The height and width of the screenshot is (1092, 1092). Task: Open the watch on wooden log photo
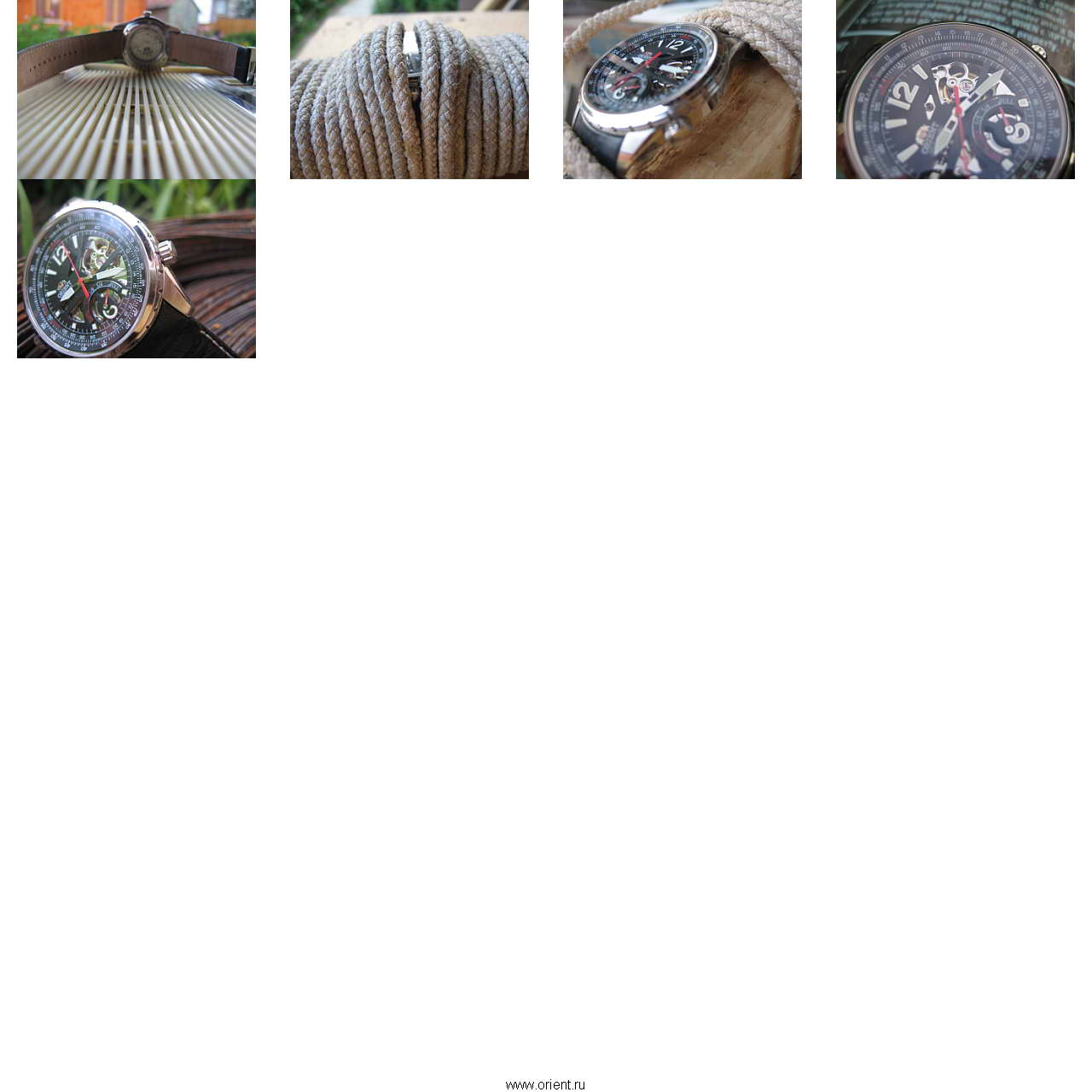pos(682,89)
